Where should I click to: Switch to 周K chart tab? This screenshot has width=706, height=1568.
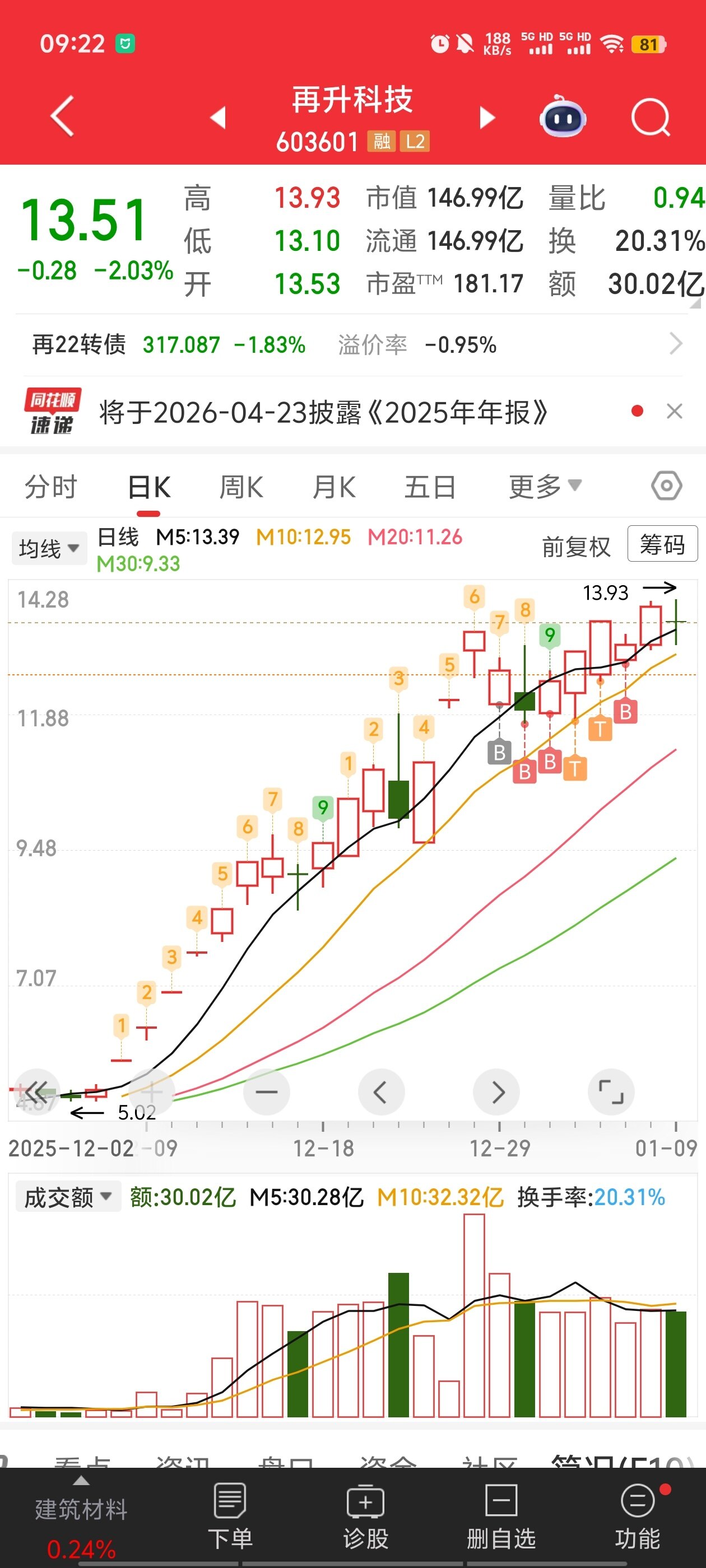click(x=241, y=487)
